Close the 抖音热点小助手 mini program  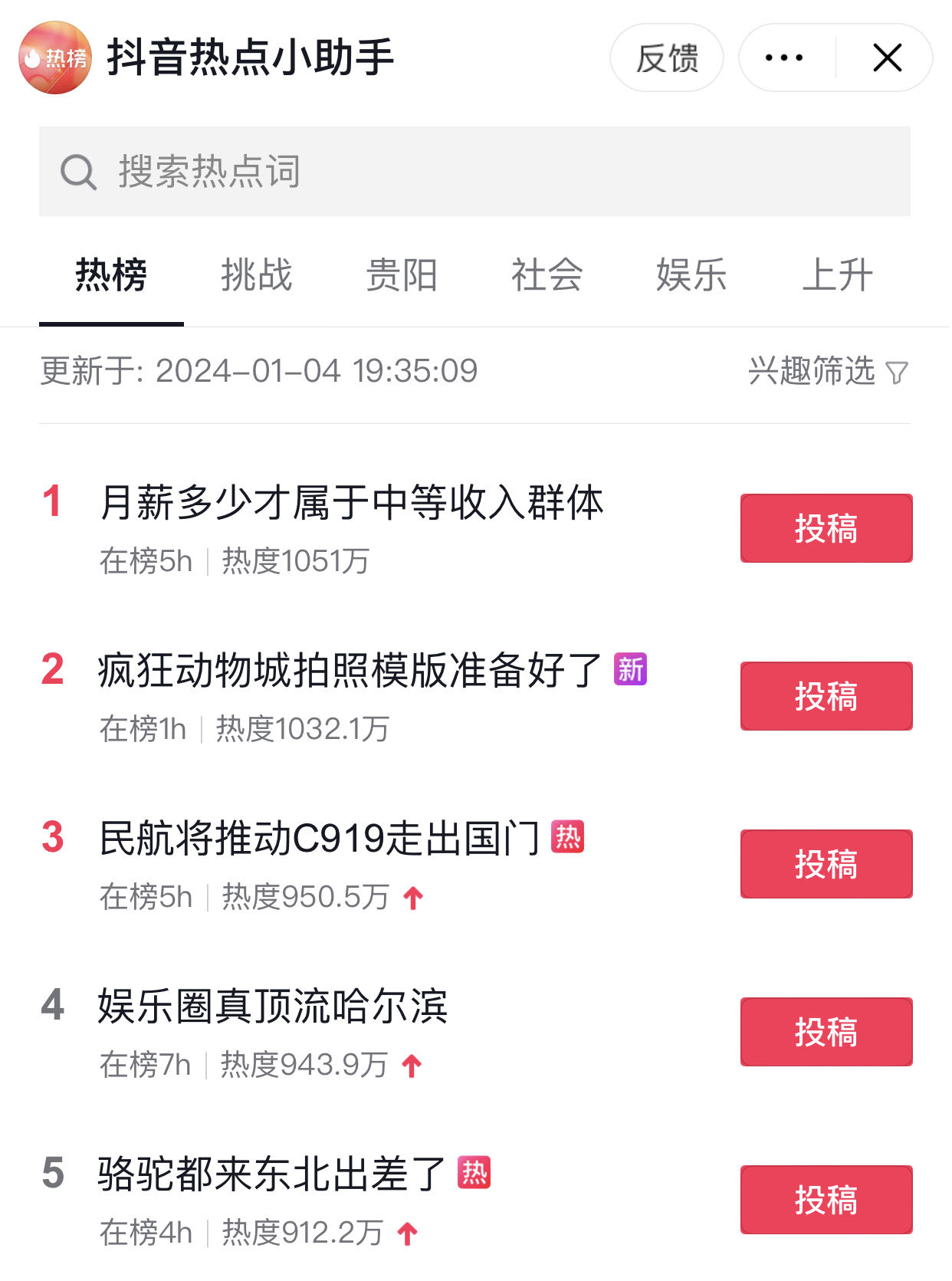(x=887, y=58)
